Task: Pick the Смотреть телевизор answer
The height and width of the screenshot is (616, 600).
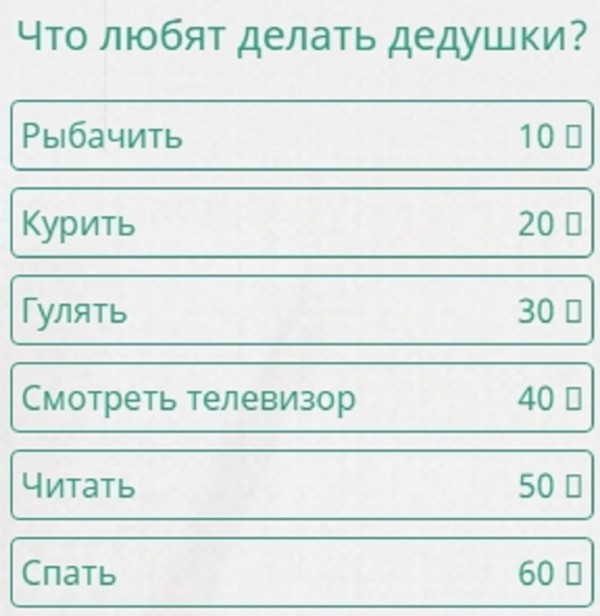Action: coord(300,399)
